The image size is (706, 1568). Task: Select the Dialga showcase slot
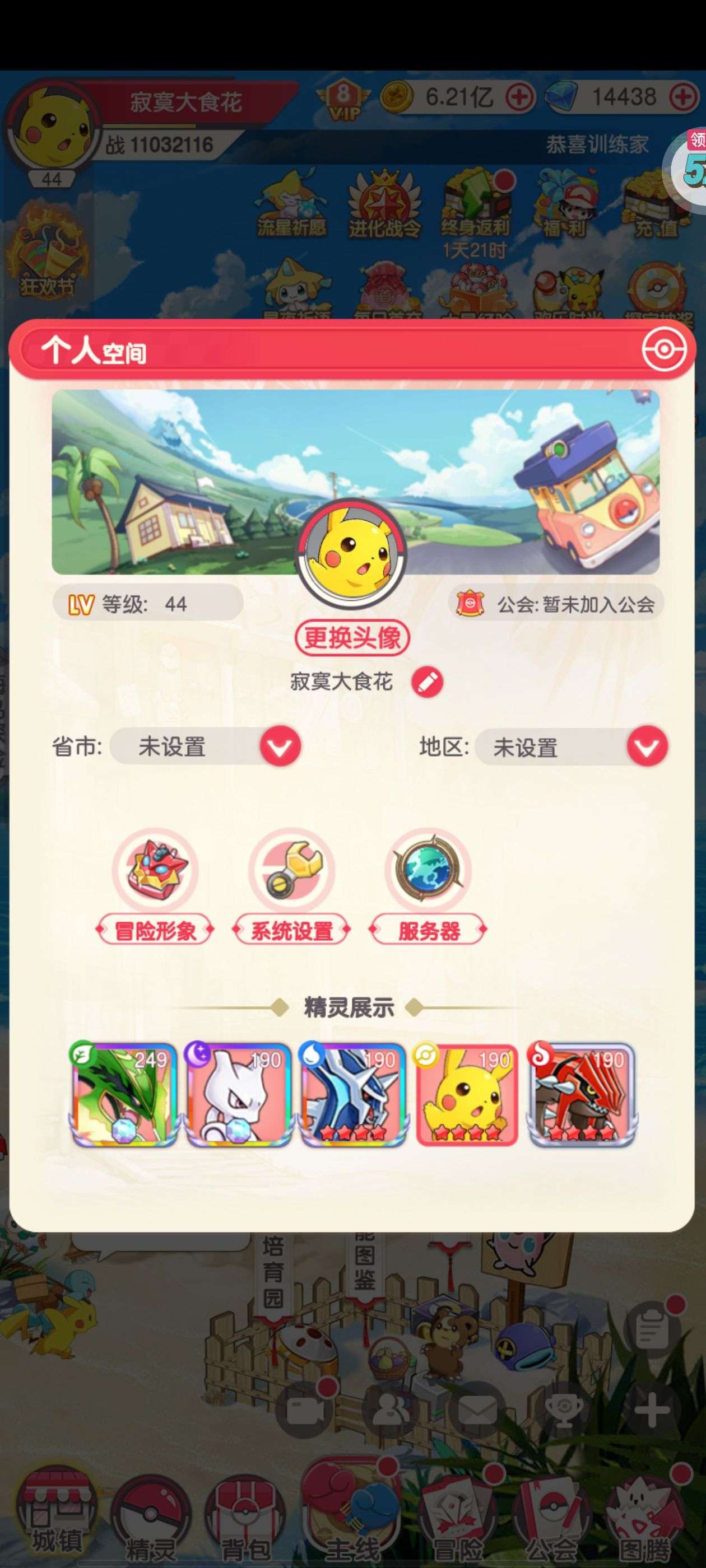(352, 1094)
